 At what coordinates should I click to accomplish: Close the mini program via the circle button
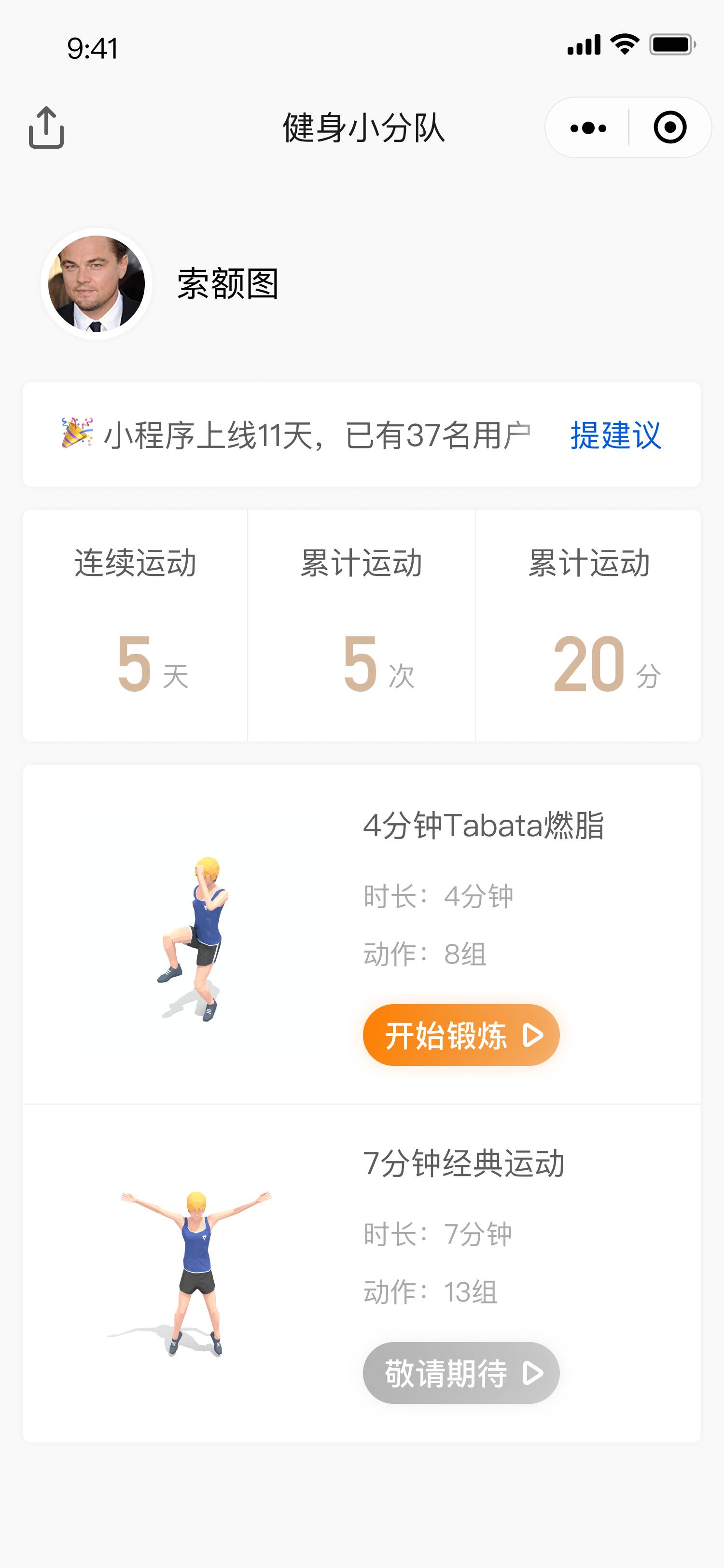(670, 128)
